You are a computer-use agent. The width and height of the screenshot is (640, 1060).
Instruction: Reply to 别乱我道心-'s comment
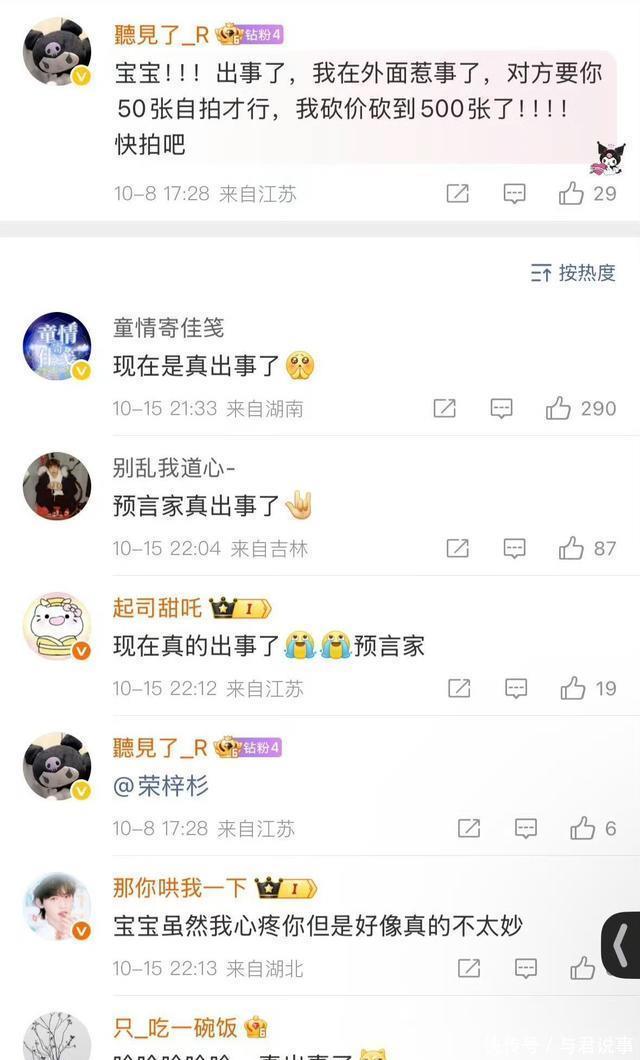[514, 548]
